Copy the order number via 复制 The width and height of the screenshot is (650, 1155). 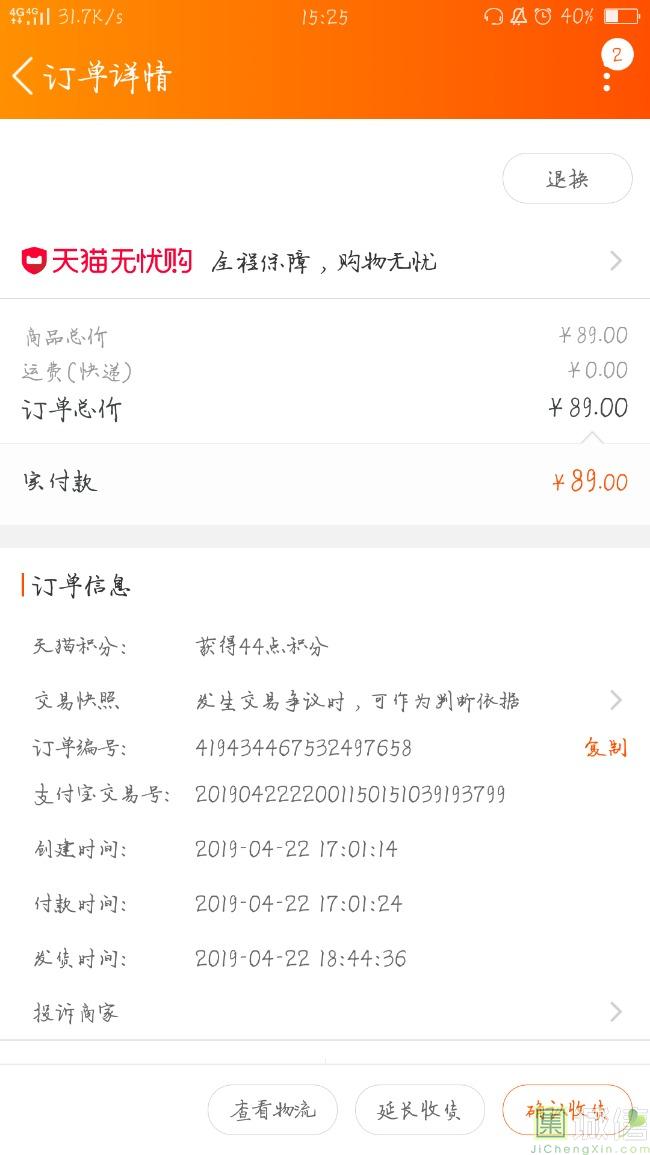tap(605, 748)
